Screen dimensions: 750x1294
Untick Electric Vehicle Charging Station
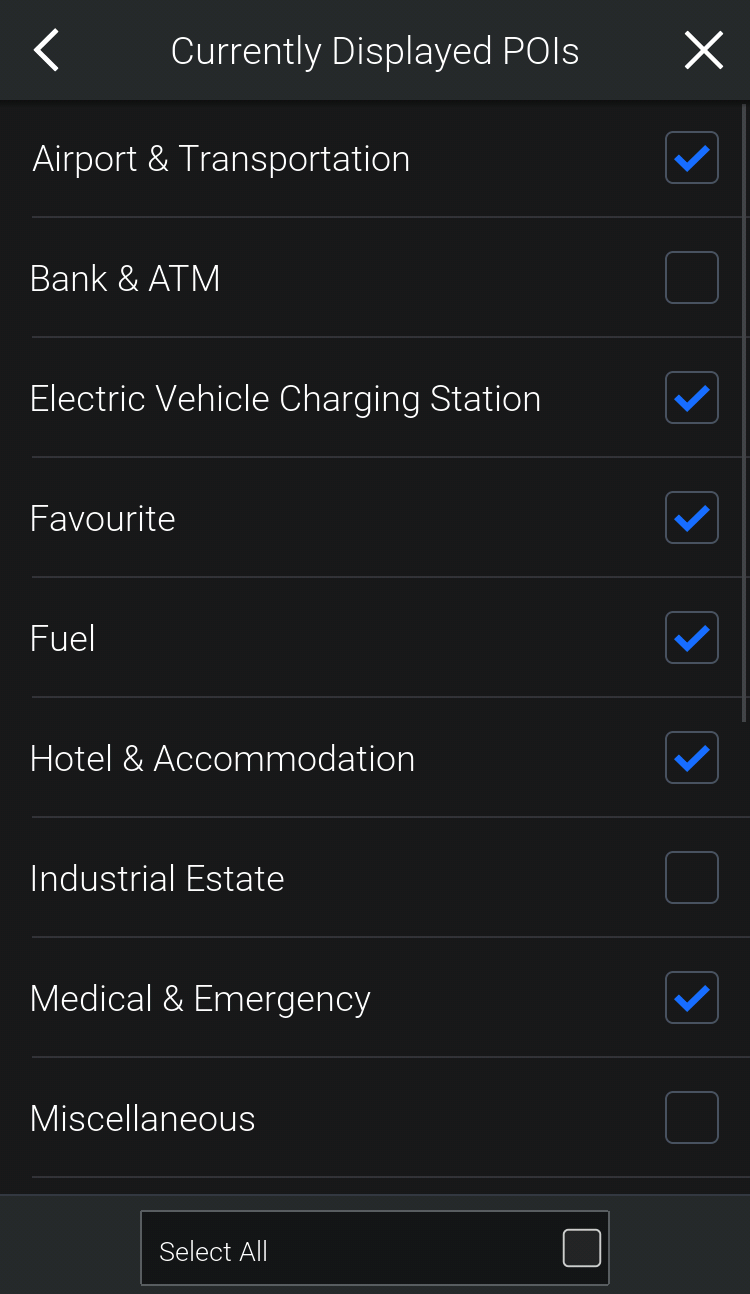(691, 398)
